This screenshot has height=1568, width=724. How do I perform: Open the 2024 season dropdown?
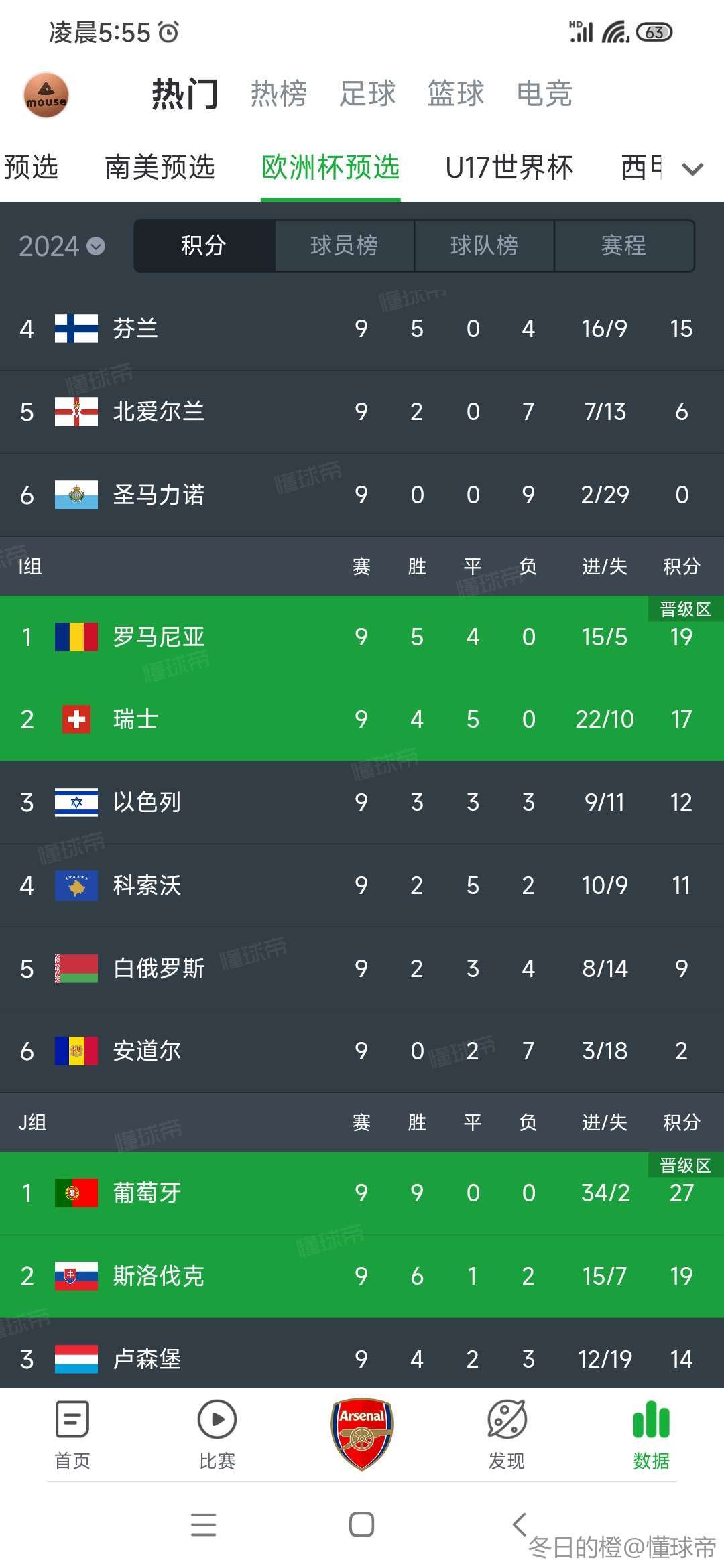point(62,246)
